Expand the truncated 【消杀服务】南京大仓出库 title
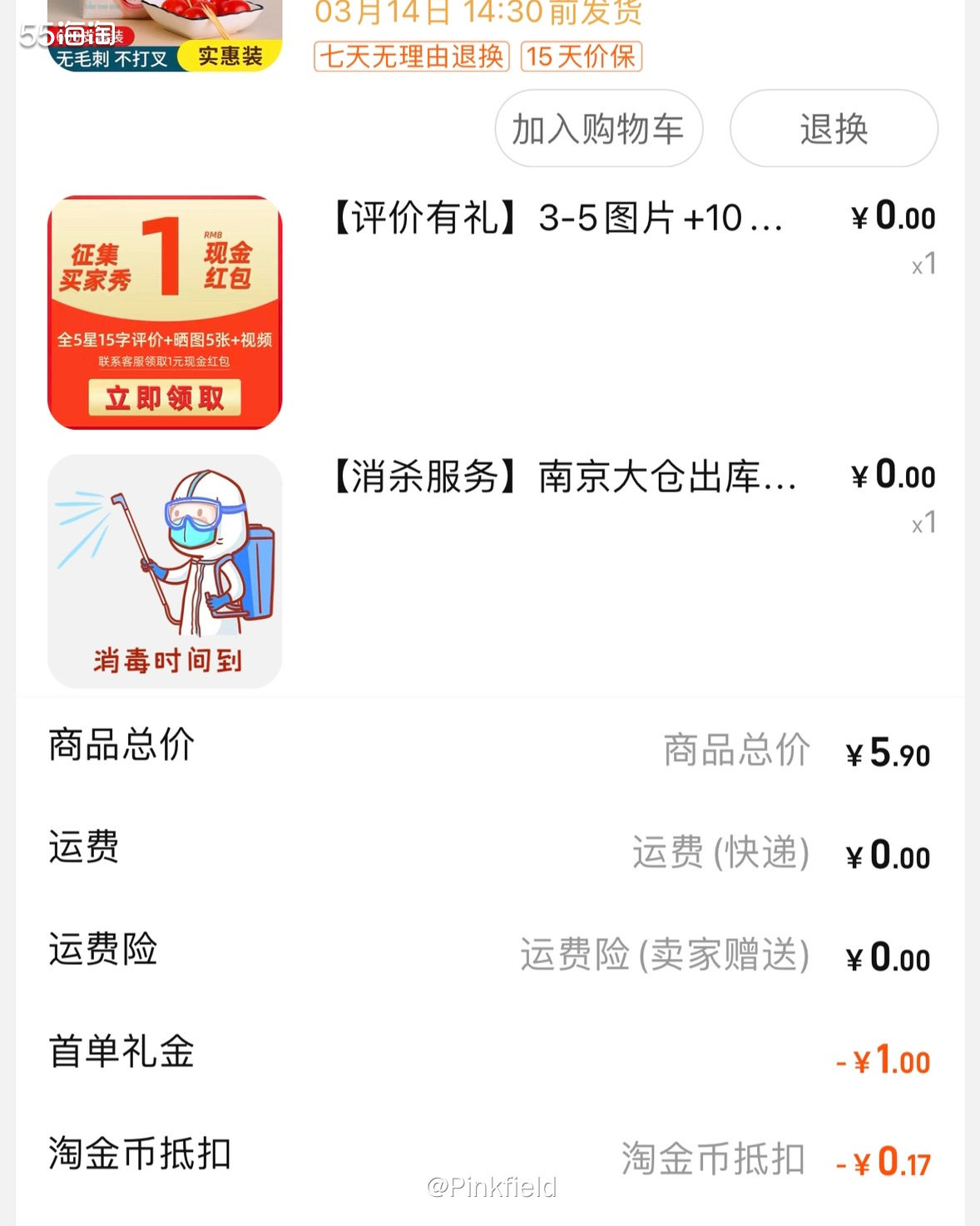Screen dimensions: 980x1226 coord(566,476)
